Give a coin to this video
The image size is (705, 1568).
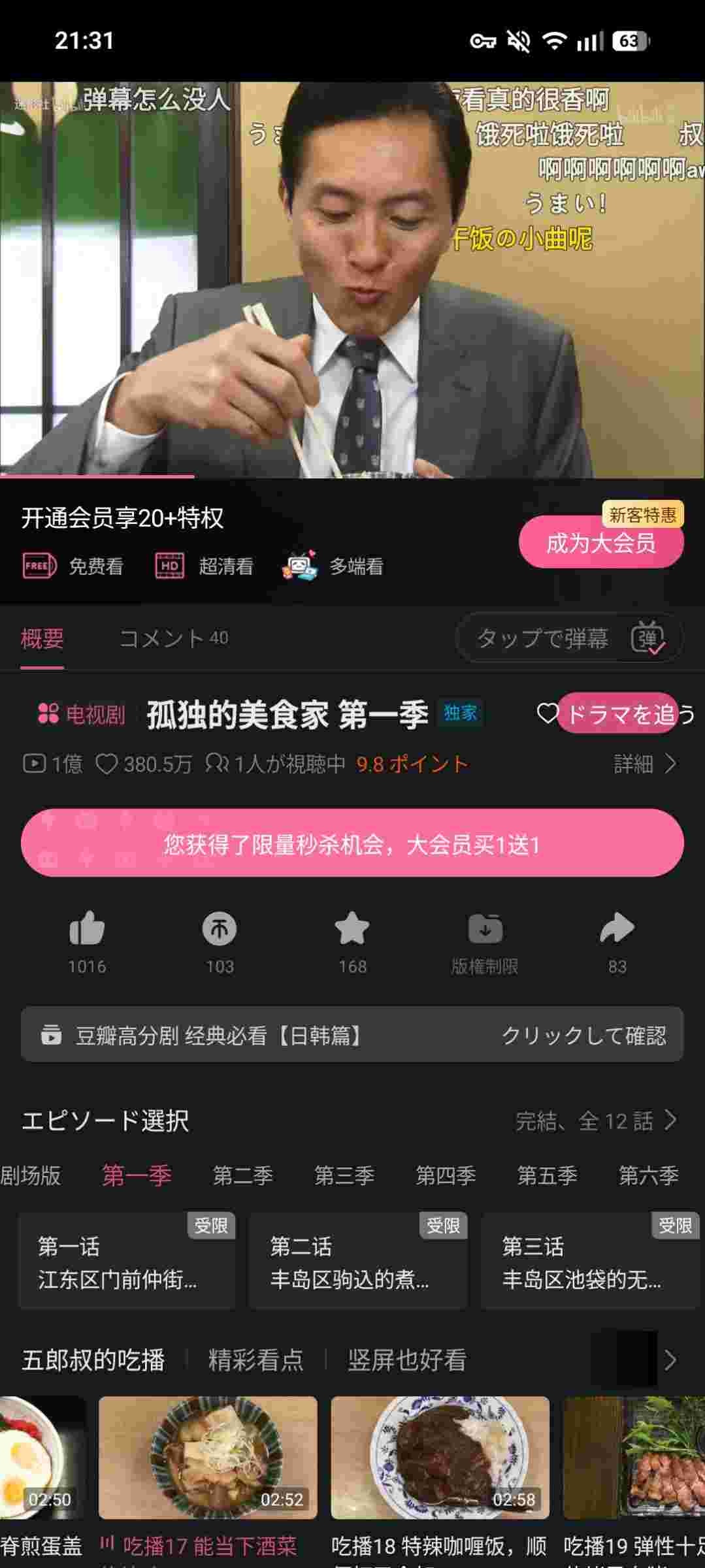220,929
